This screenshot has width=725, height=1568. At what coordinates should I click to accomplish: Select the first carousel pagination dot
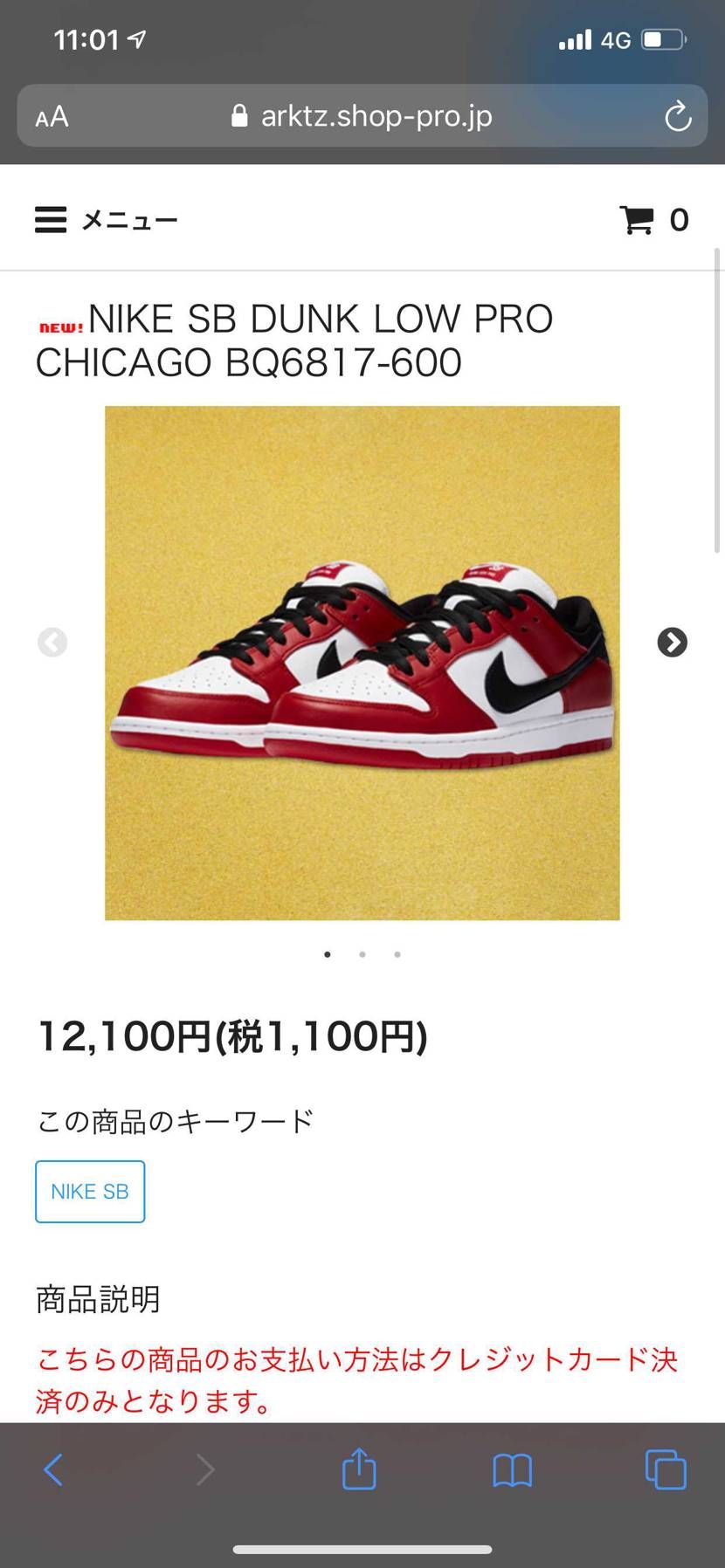click(x=328, y=954)
